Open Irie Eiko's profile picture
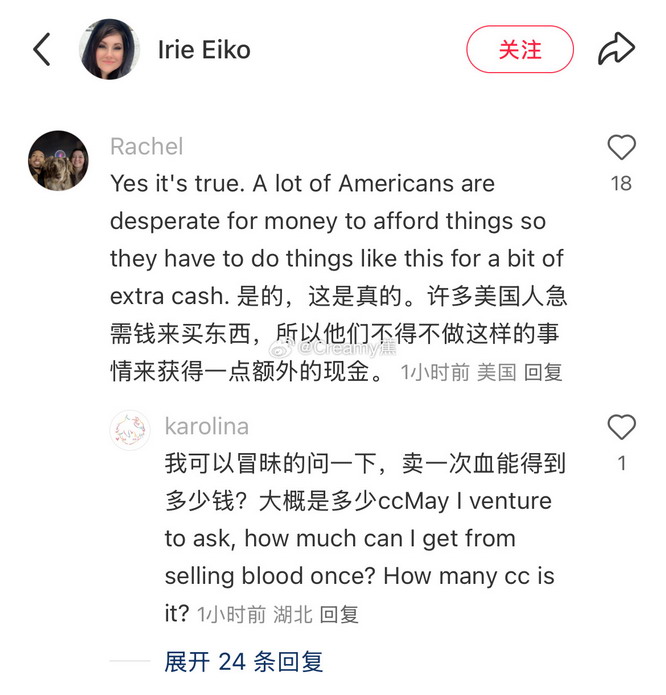This screenshot has width=666, height=695. coord(109,49)
